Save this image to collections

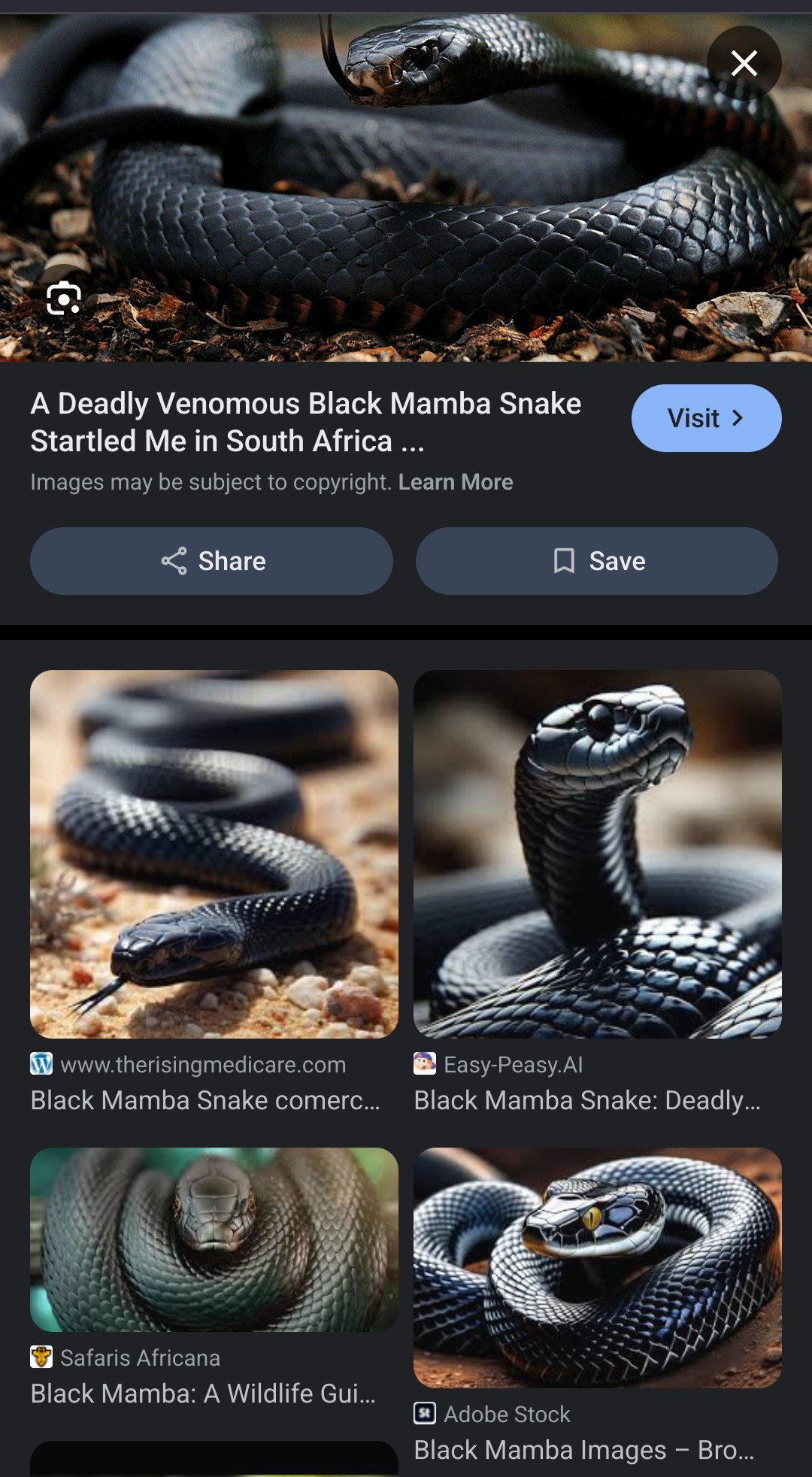click(x=596, y=561)
